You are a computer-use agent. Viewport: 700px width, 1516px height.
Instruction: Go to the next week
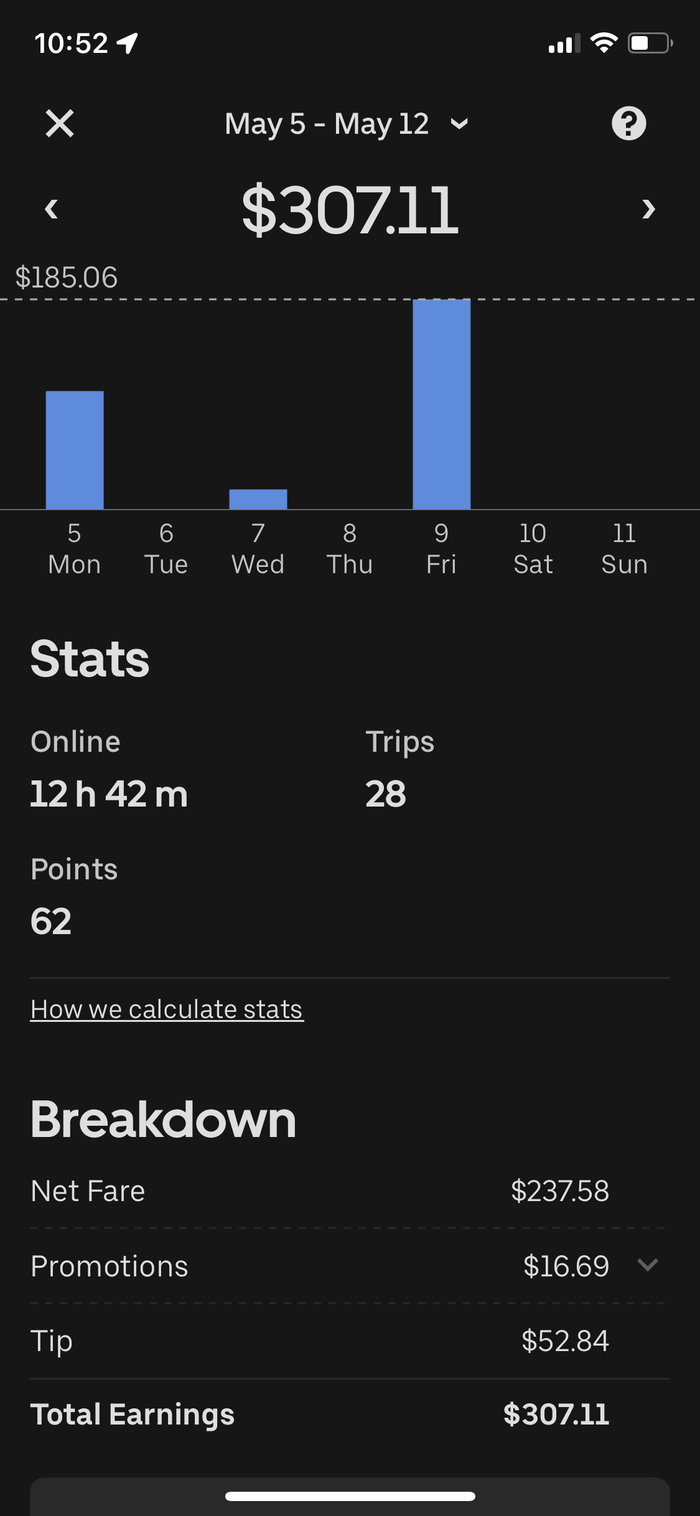[x=648, y=209]
